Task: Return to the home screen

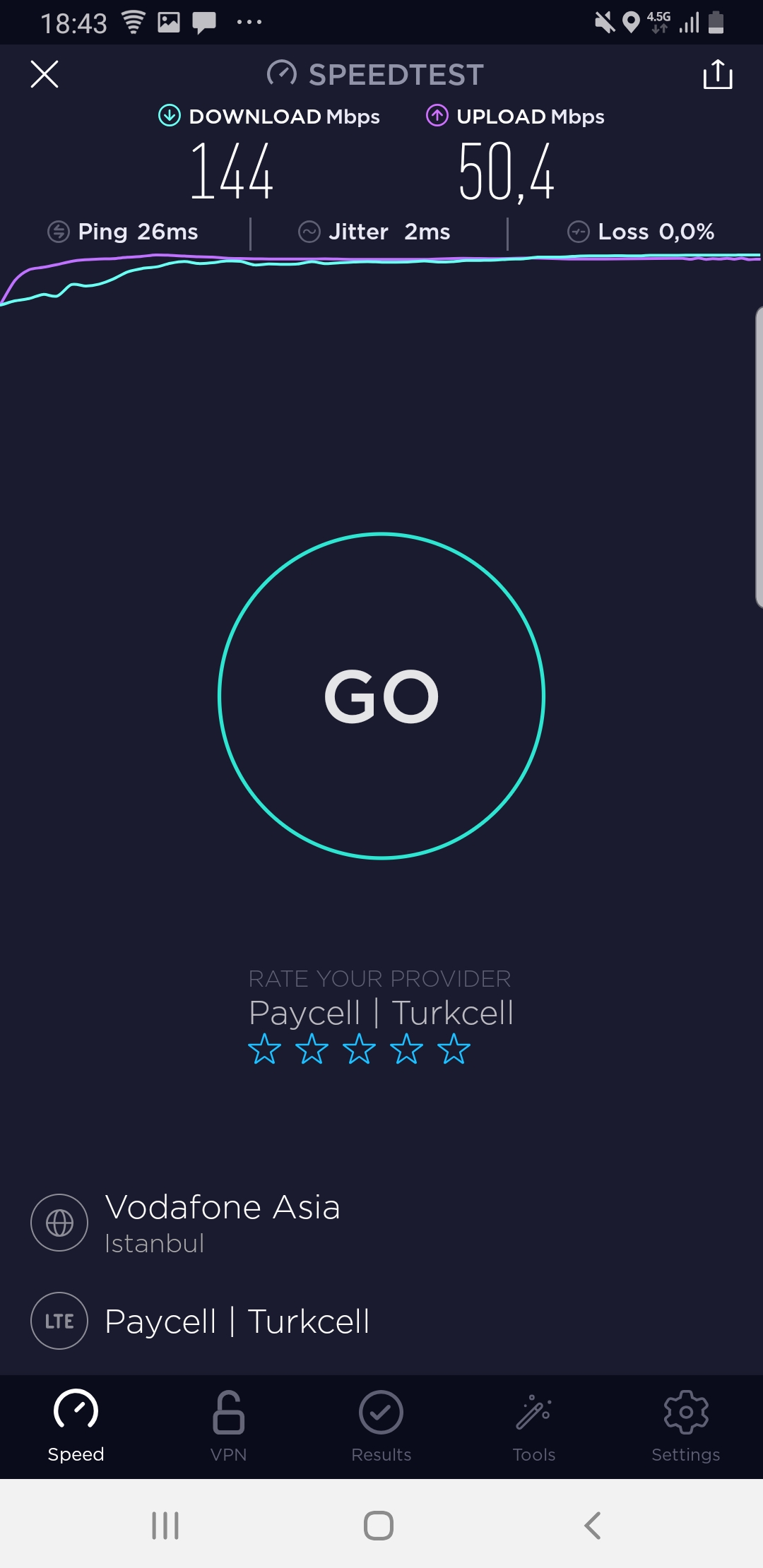Action: click(379, 1526)
